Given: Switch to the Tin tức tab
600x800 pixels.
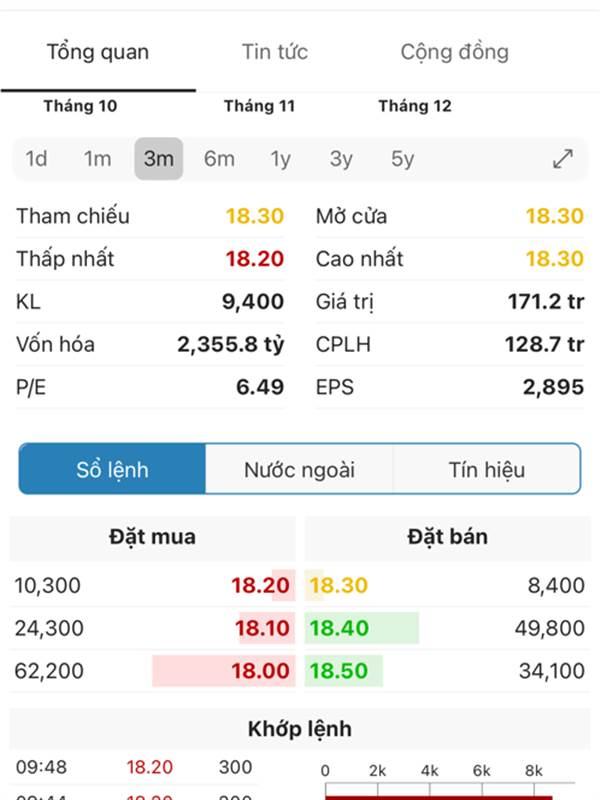Looking at the screenshot, I should [x=275, y=52].
